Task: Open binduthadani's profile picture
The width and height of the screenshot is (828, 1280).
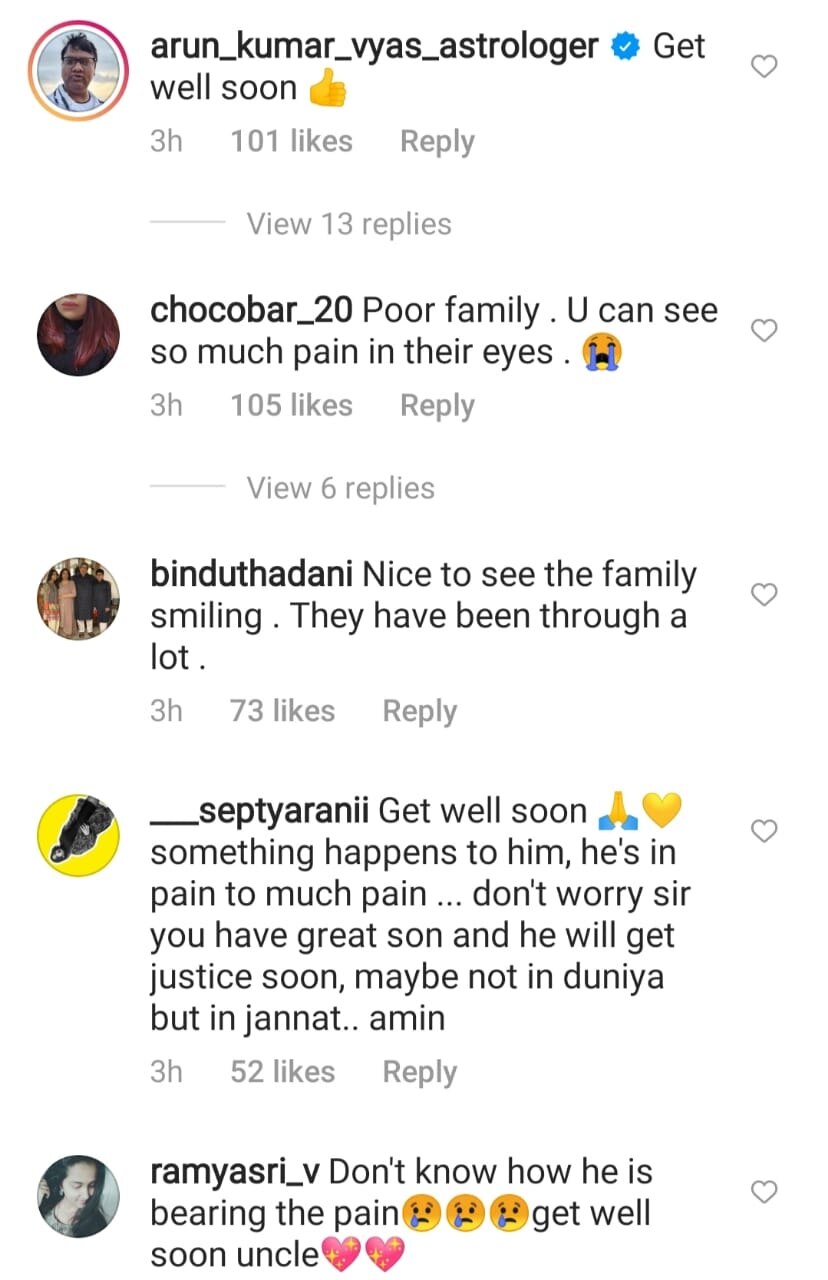Action: point(78,598)
